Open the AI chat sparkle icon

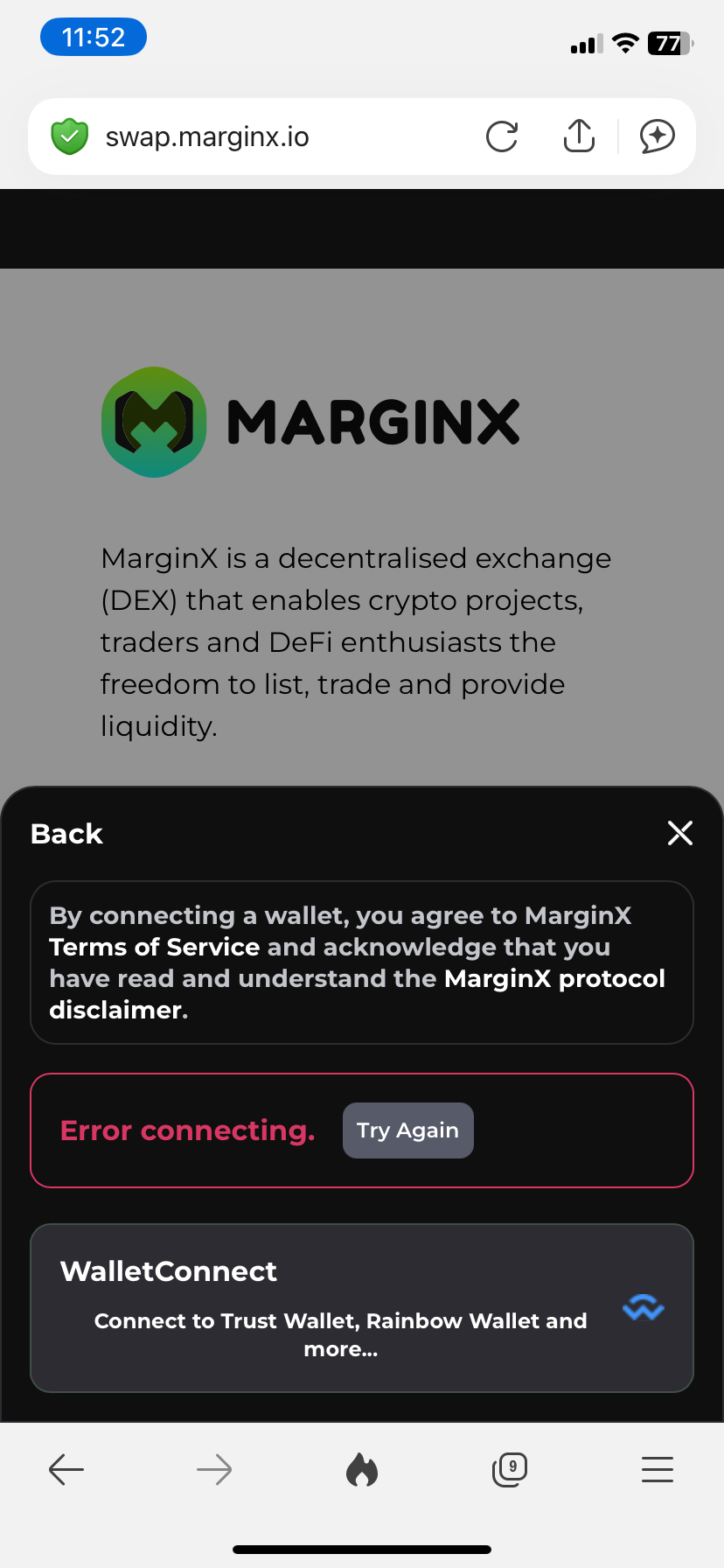[x=657, y=136]
